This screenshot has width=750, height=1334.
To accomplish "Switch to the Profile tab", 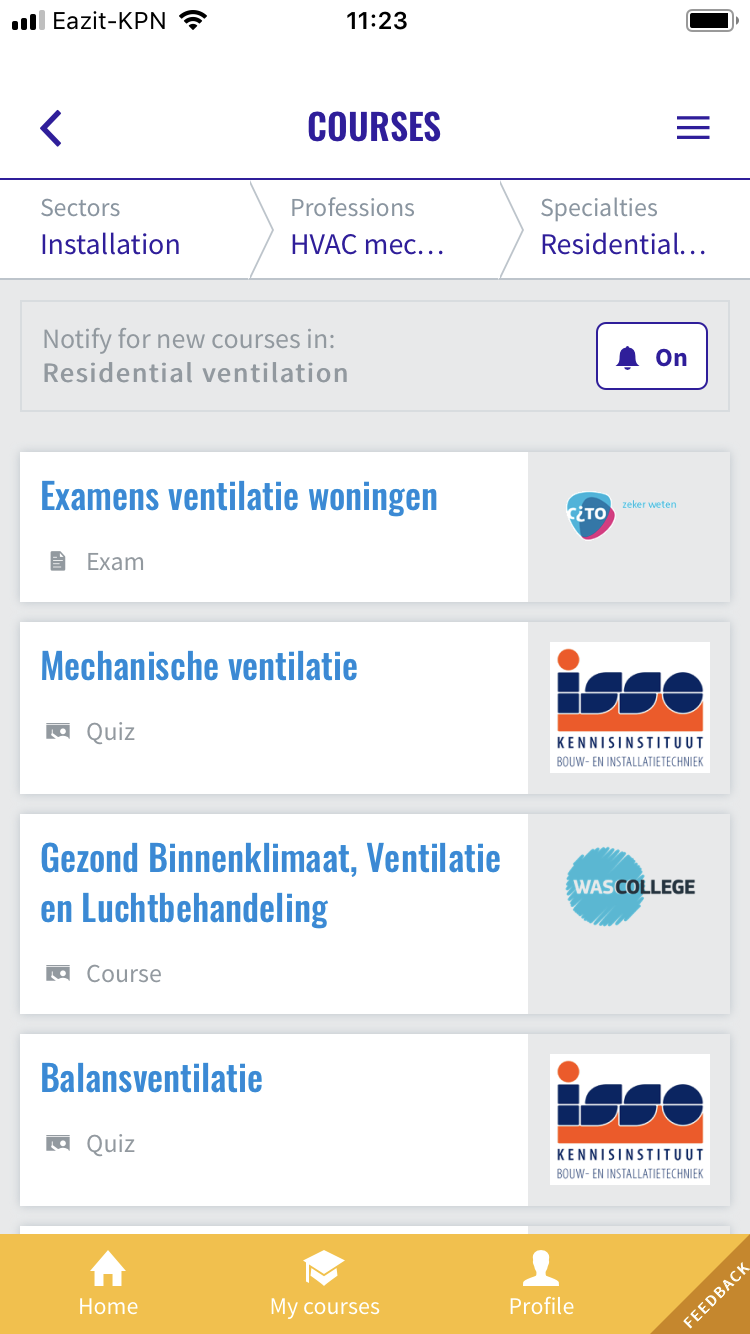I will [541, 1285].
